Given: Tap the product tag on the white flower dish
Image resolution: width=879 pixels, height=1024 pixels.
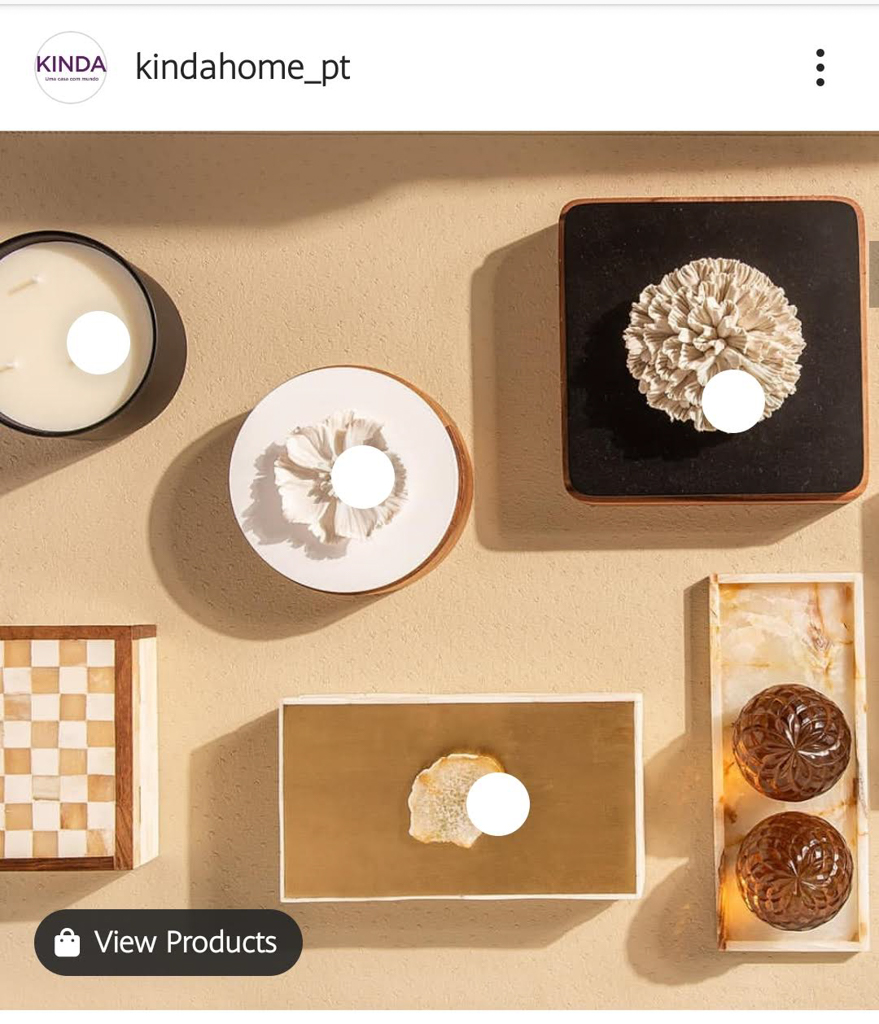Looking at the screenshot, I should coord(362,477).
